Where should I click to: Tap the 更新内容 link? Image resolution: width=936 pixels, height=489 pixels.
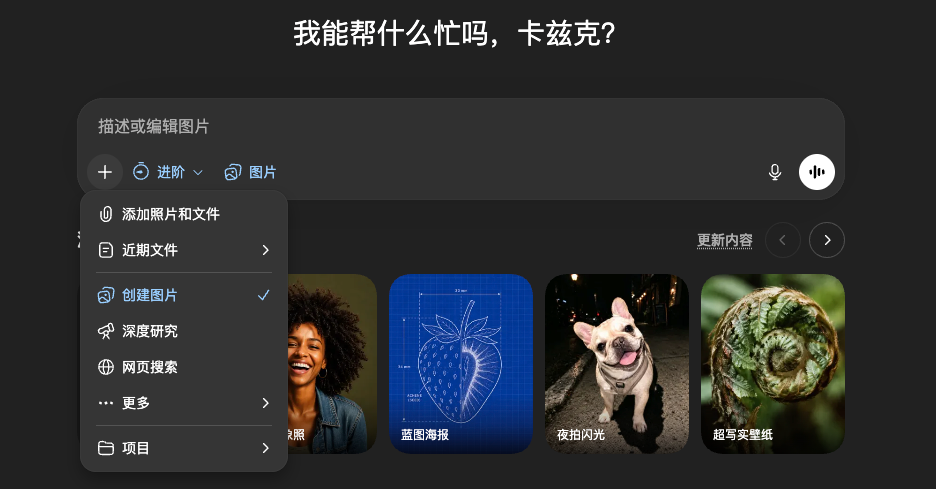724,240
